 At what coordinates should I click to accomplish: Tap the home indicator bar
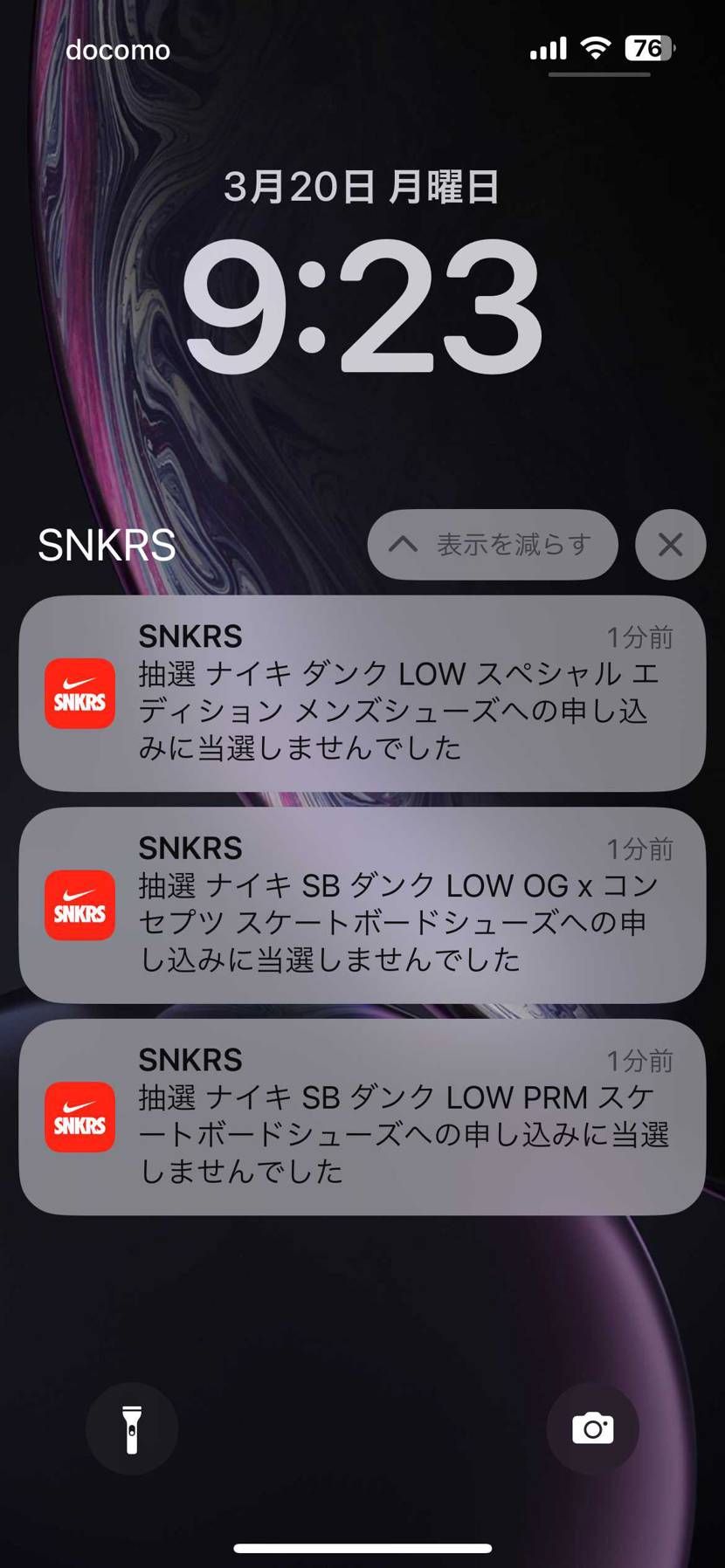362,1548
